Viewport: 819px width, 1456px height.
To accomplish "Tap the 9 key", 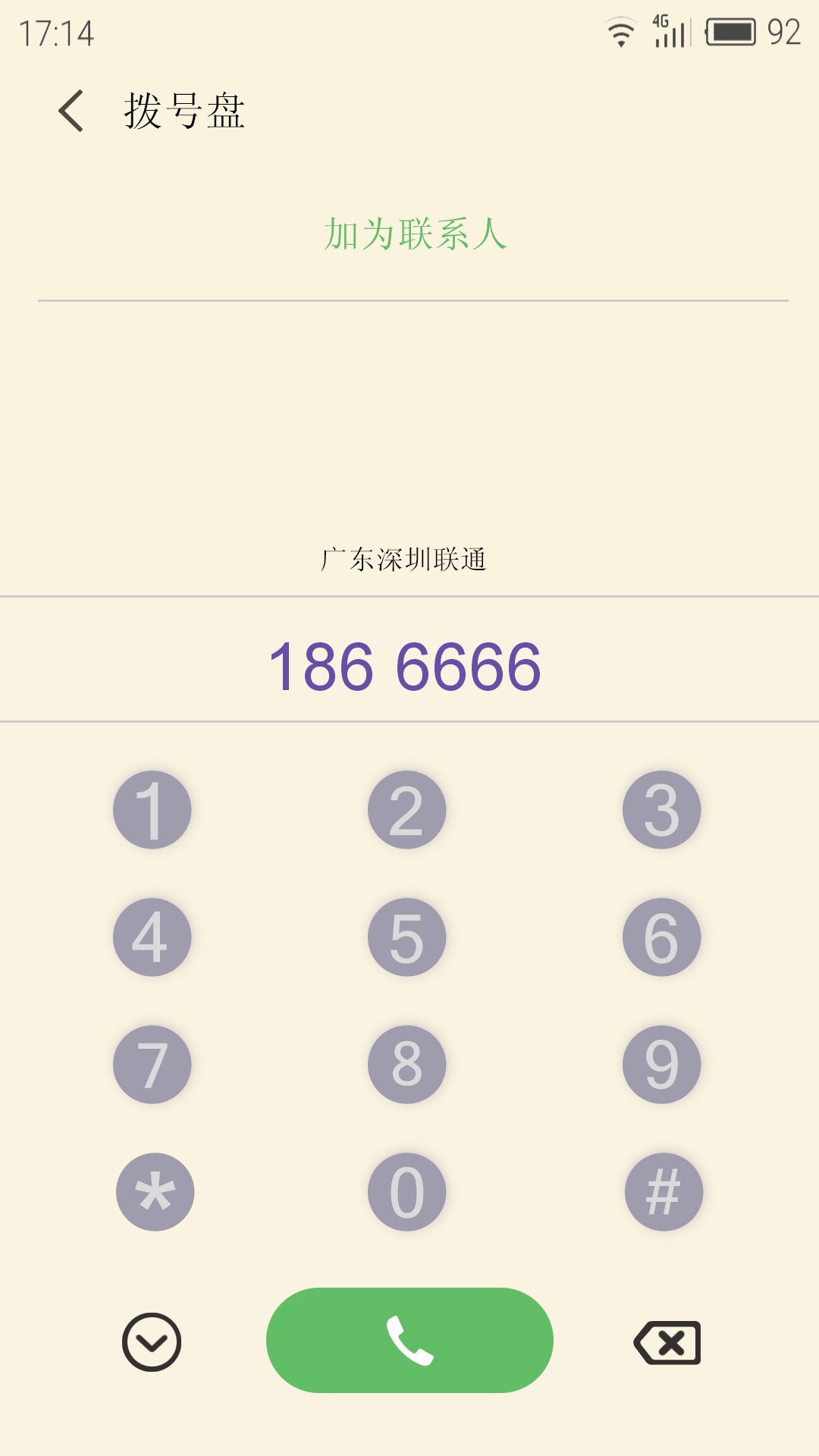I will [662, 1065].
